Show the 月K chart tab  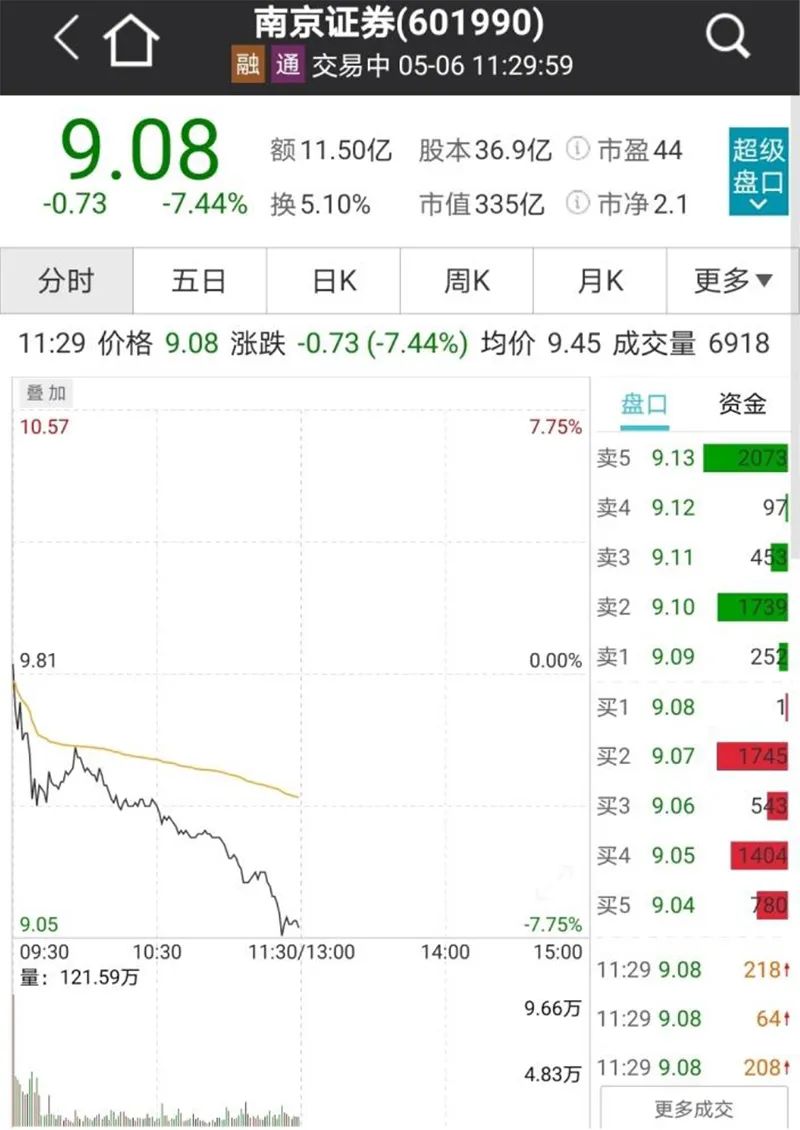pyautogui.click(x=600, y=281)
